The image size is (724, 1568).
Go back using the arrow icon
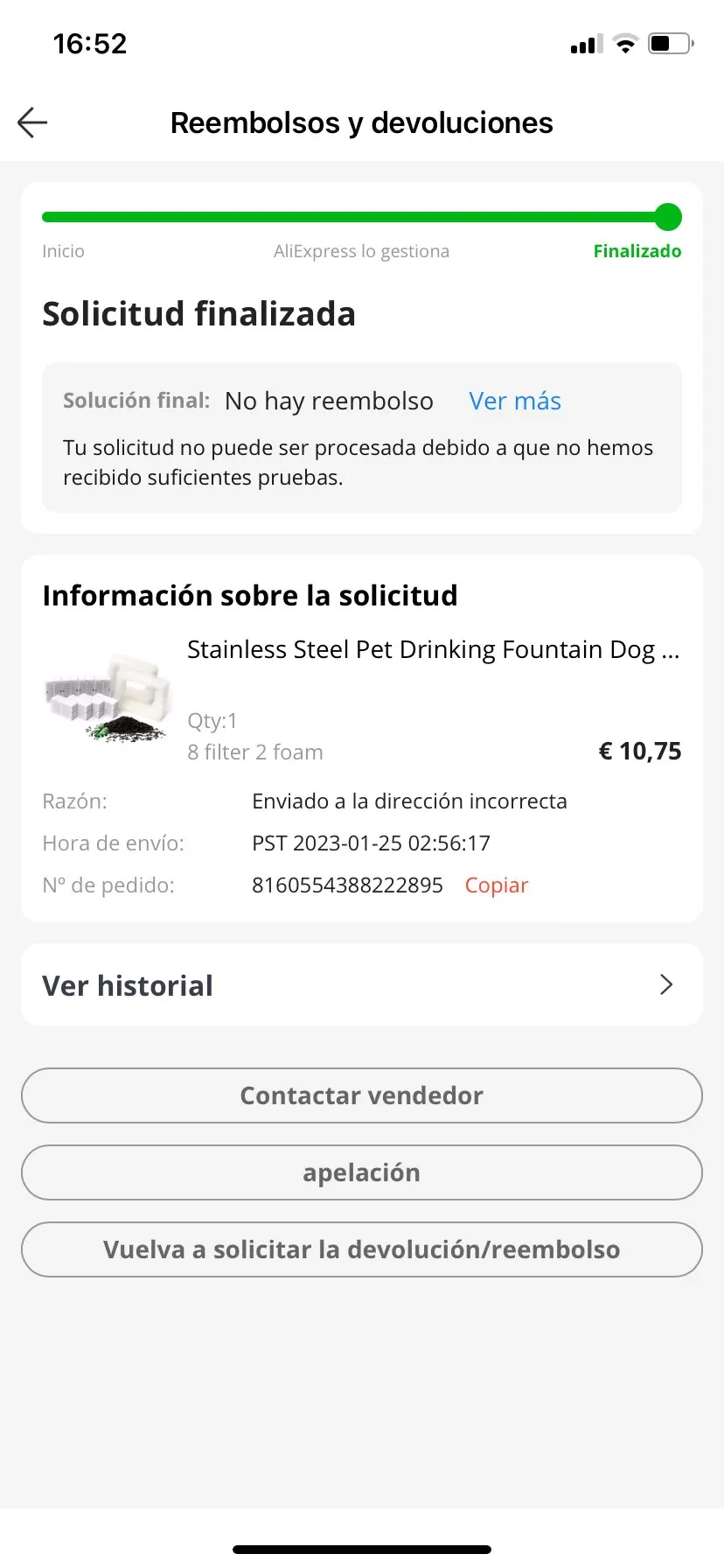[x=32, y=122]
